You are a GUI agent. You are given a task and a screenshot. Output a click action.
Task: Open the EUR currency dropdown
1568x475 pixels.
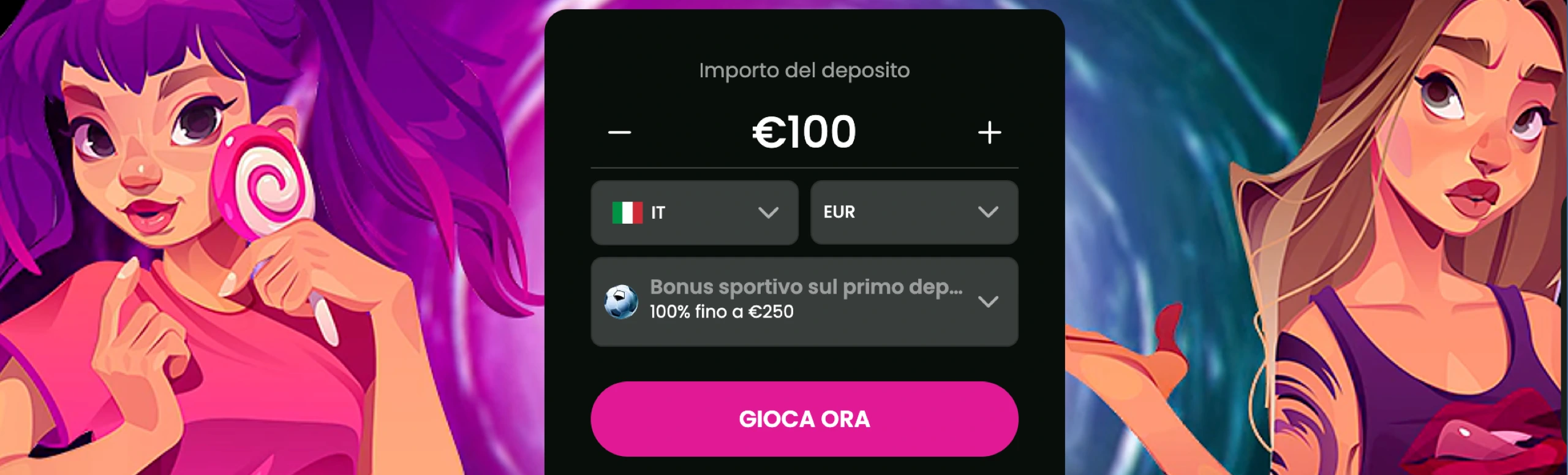914,213
